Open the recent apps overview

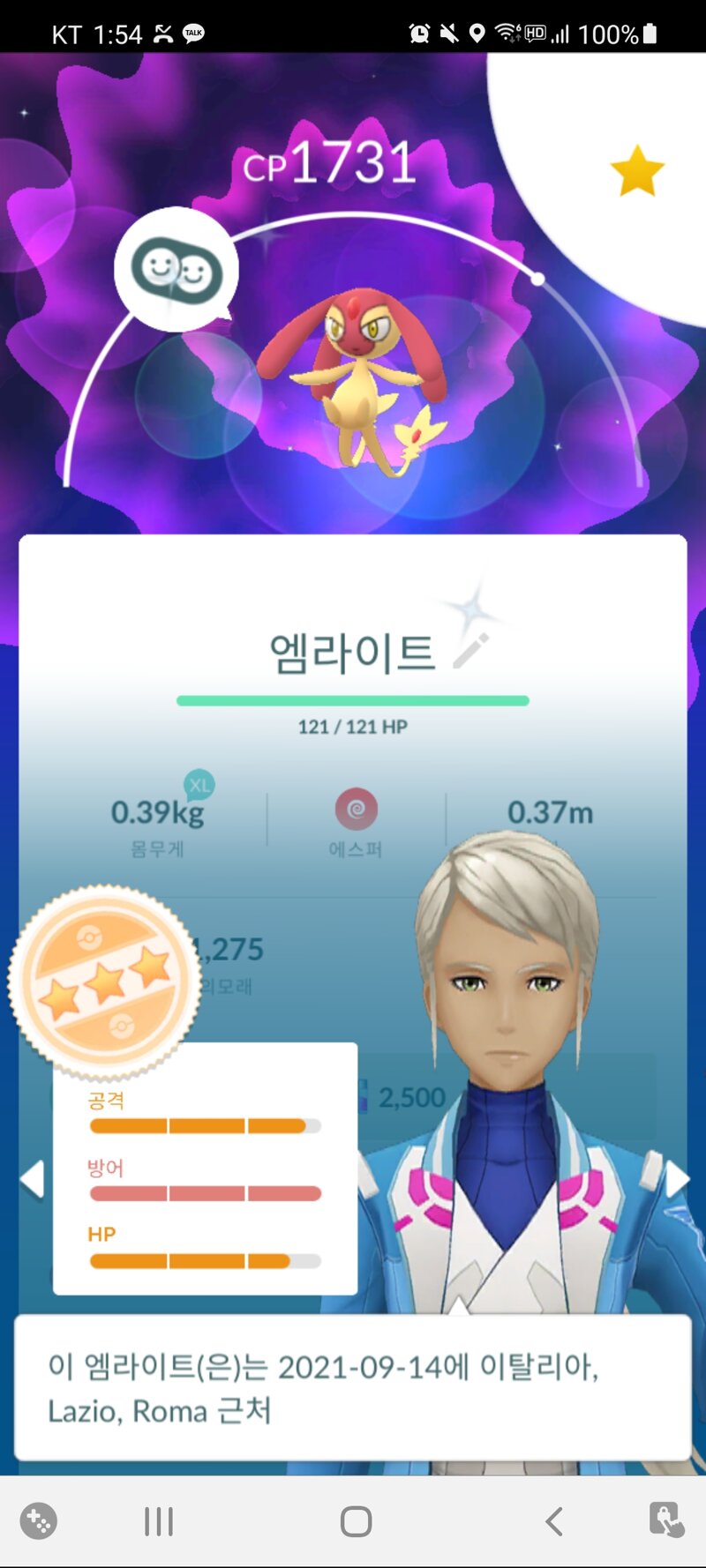[159, 1521]
